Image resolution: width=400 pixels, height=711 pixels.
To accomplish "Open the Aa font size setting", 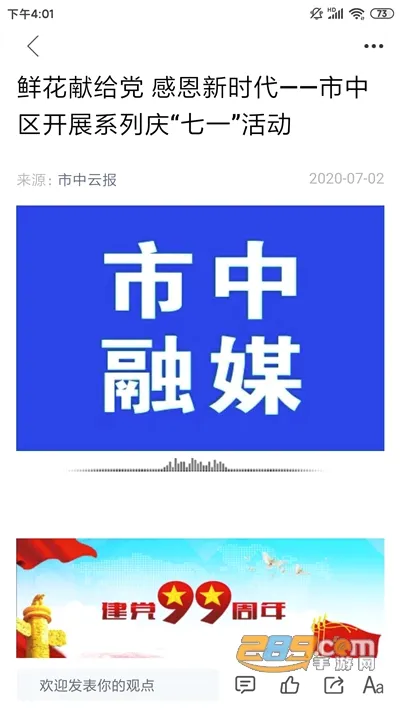I will (x=373, y=685).
